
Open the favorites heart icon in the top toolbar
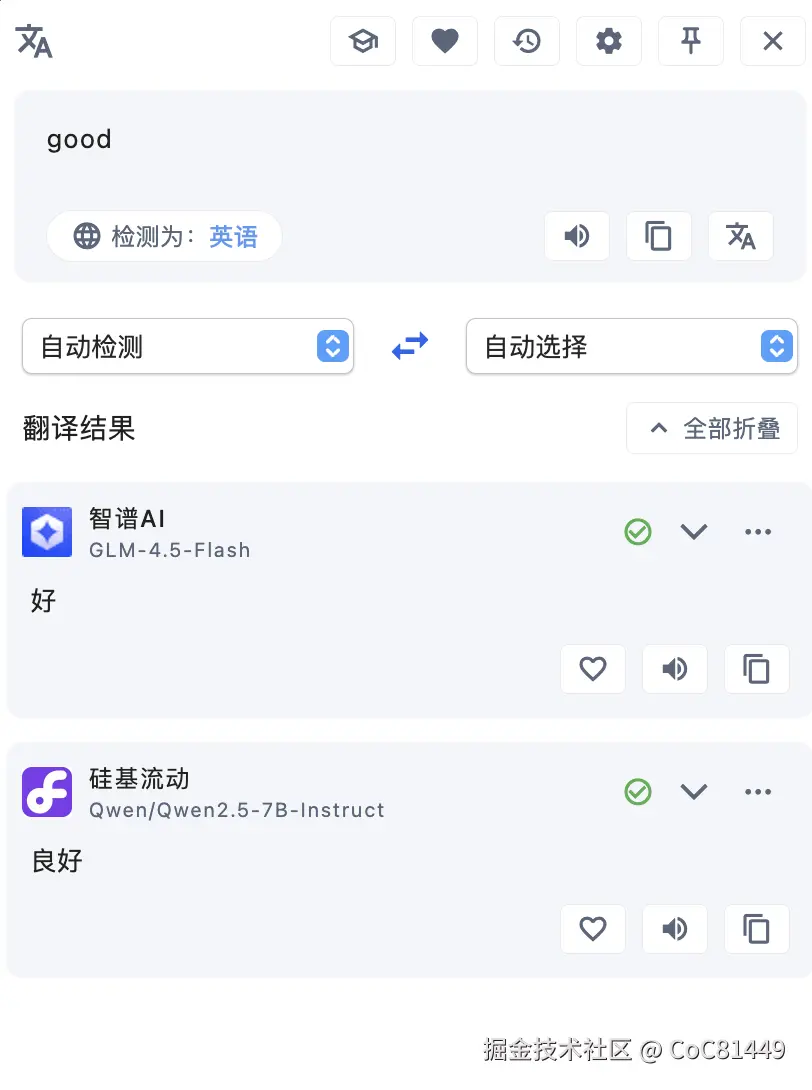pyautogui.click(x=444, y=41)
